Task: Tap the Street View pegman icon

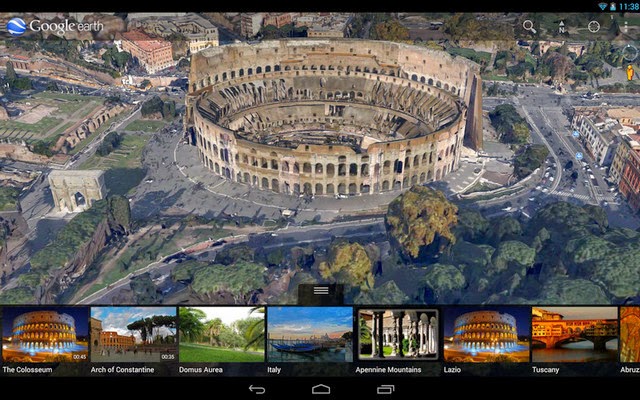Action: point(630,72)
